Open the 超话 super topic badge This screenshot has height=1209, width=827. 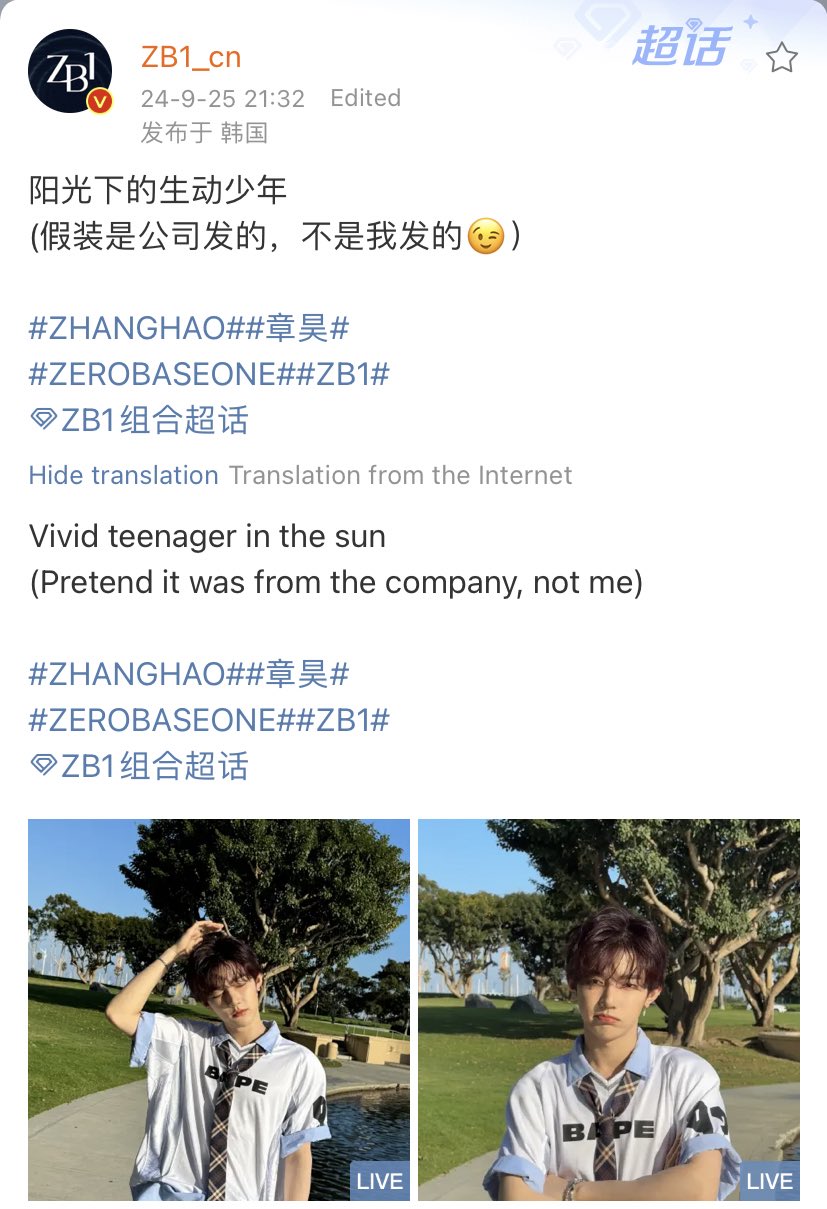(x=681, y=47)
